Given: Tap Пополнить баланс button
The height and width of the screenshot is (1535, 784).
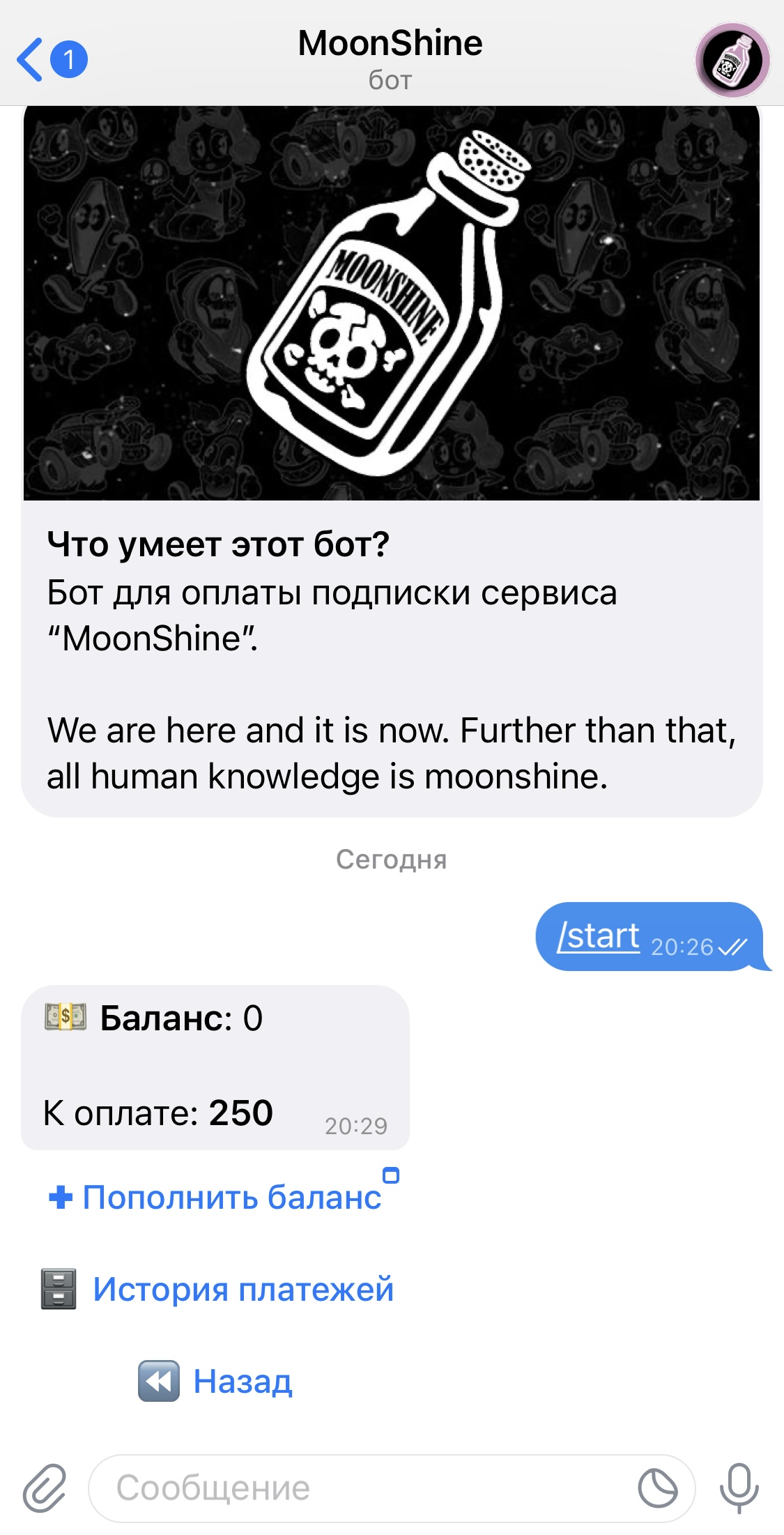Looking at the screenshot, I should (x=215, y=1198).
